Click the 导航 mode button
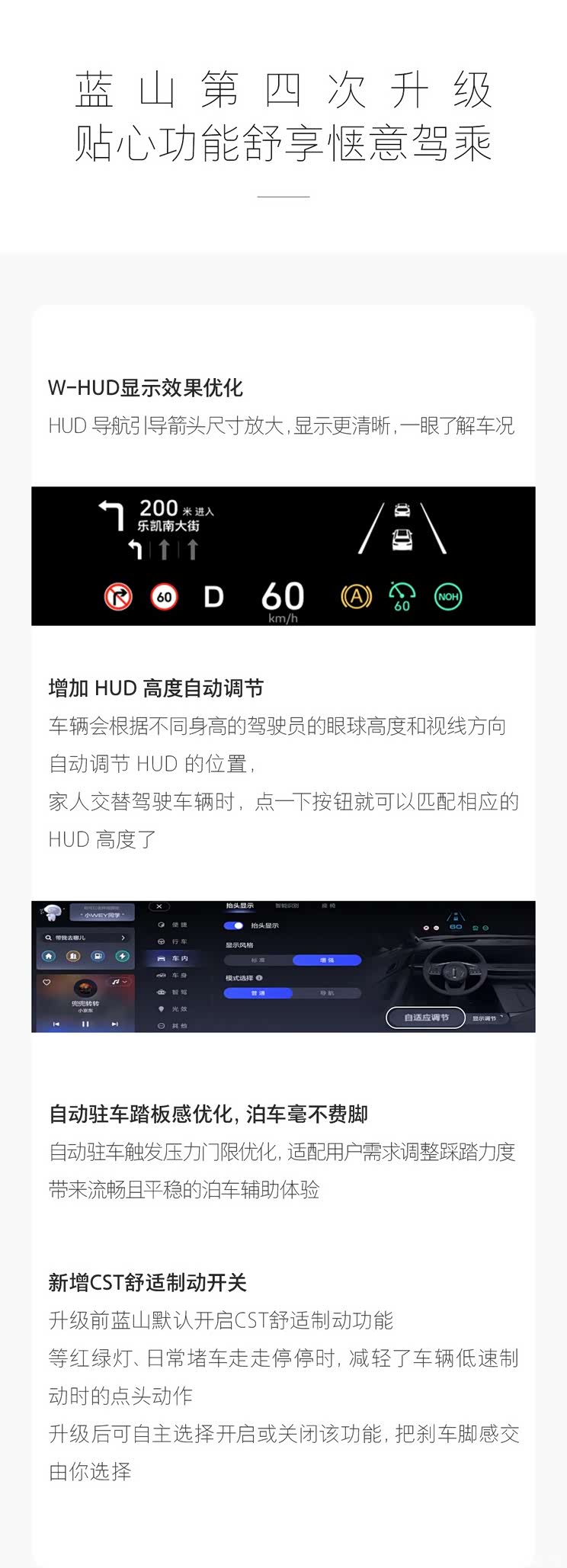Viewport: 567px width, 1568px height. (327, 991)
